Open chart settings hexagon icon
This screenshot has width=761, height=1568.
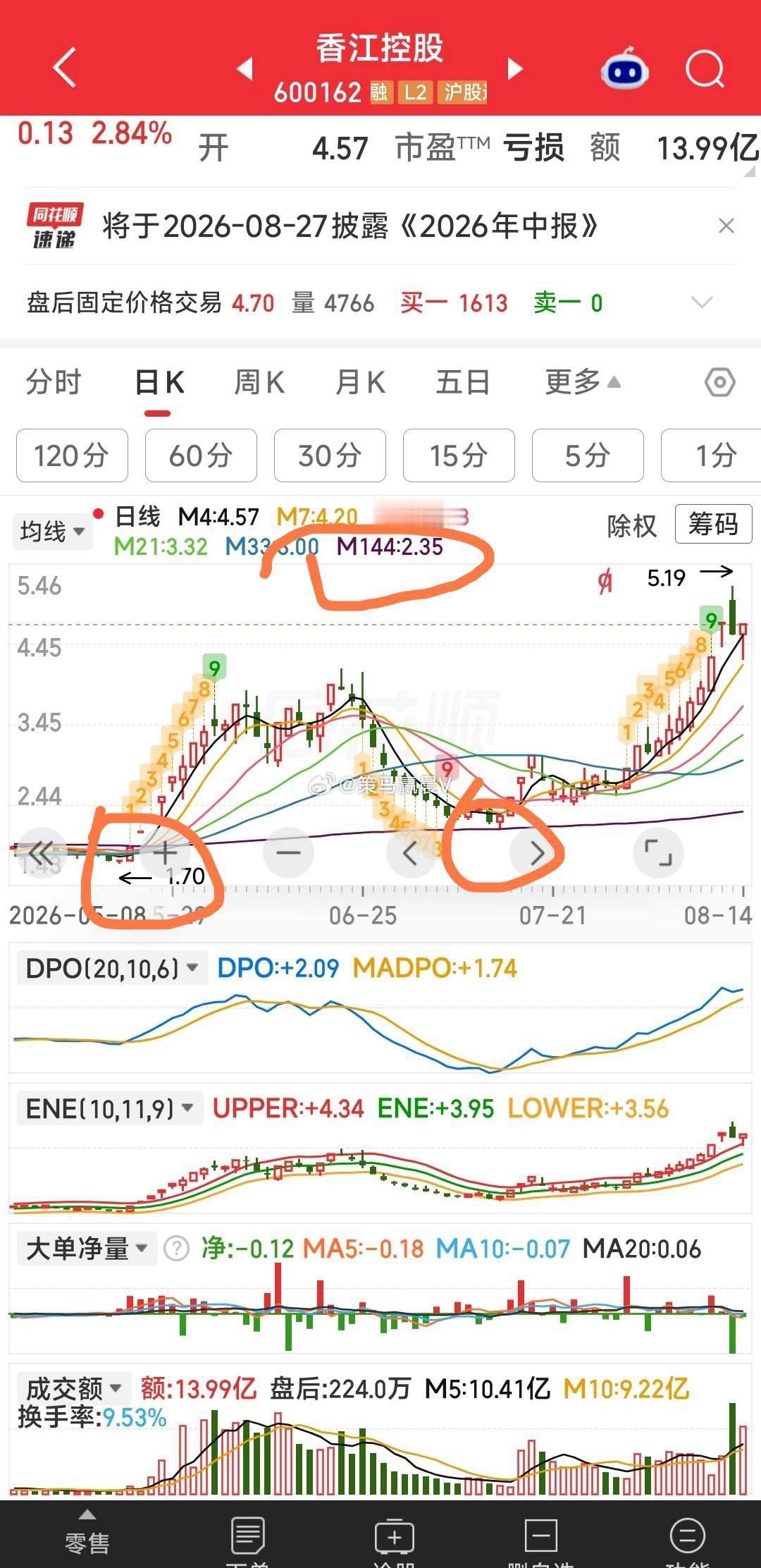[x=719, y=383]
